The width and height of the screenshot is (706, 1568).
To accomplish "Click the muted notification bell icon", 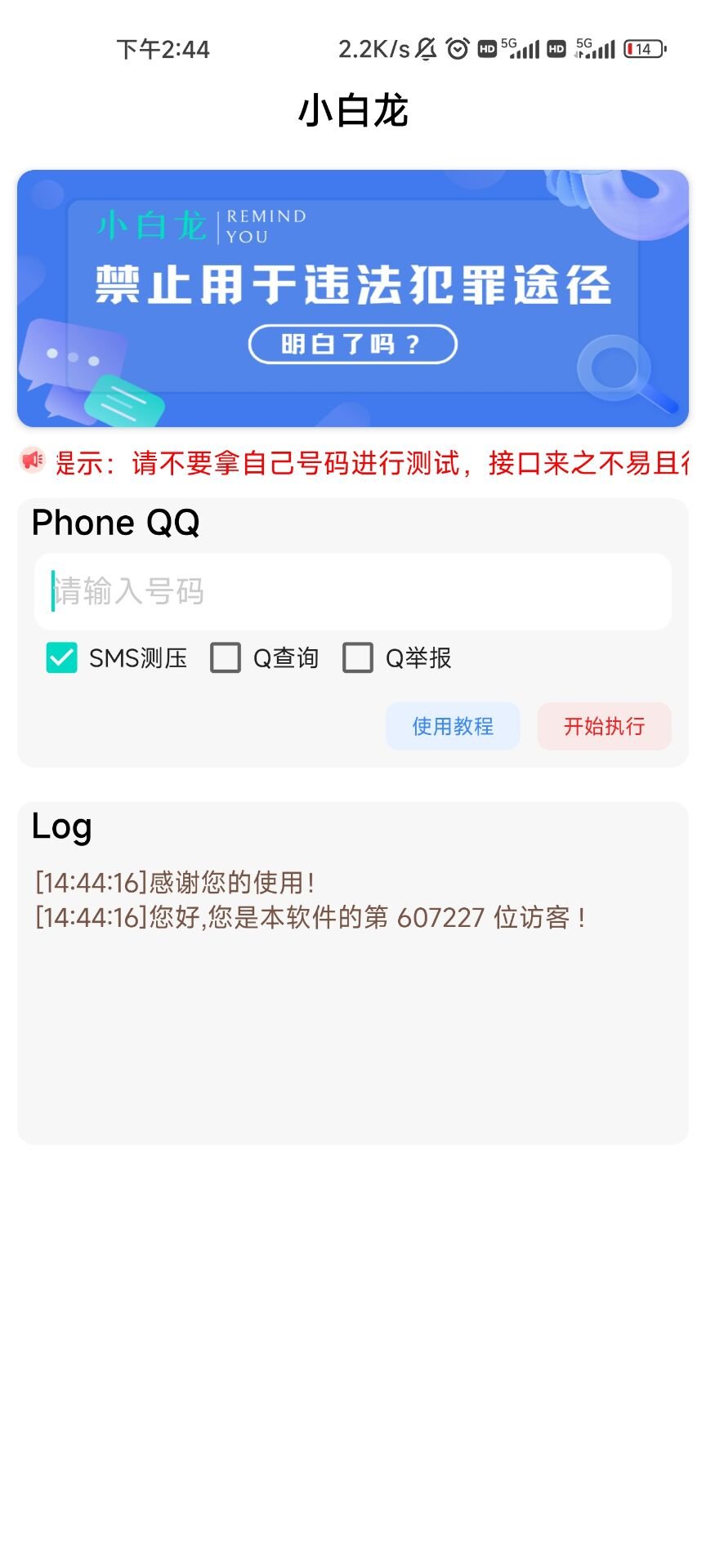I will point(426,49).
